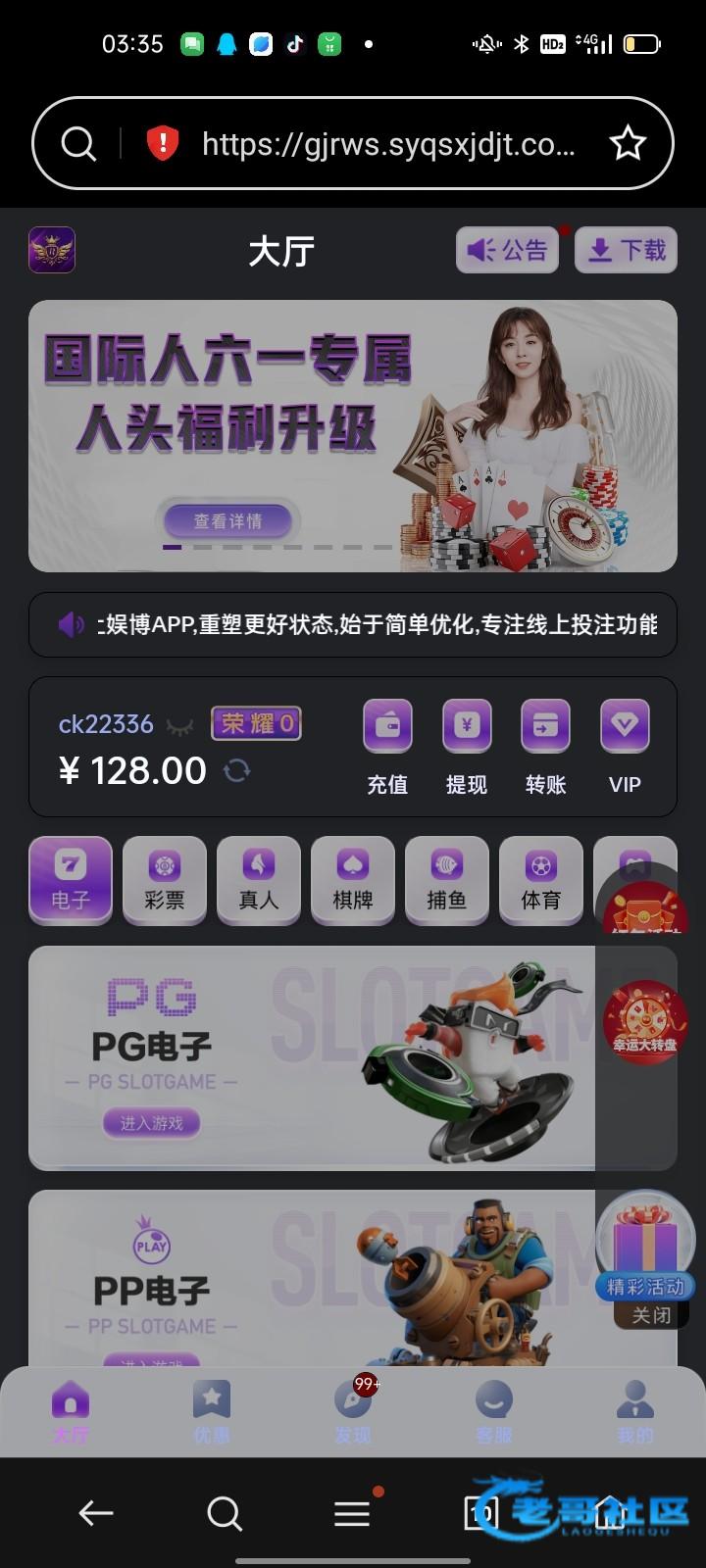Select the 真人 category

(x=259, y=880)
